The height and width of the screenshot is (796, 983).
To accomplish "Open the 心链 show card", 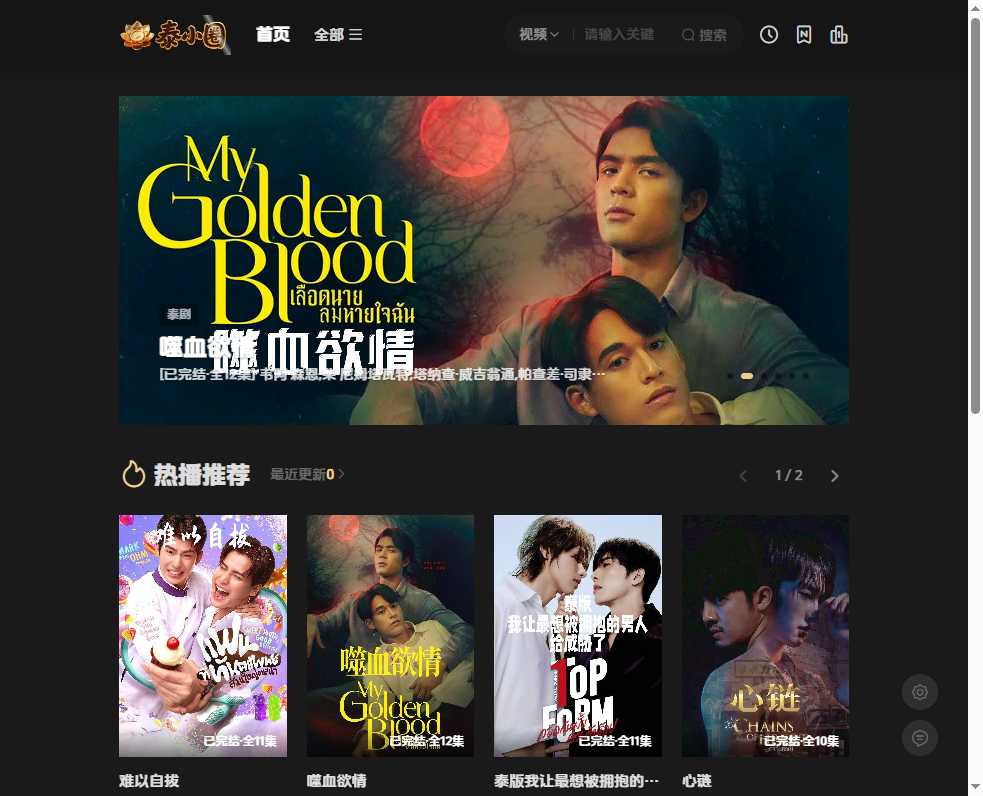I will pyautogui.click(x=765, y=635).
